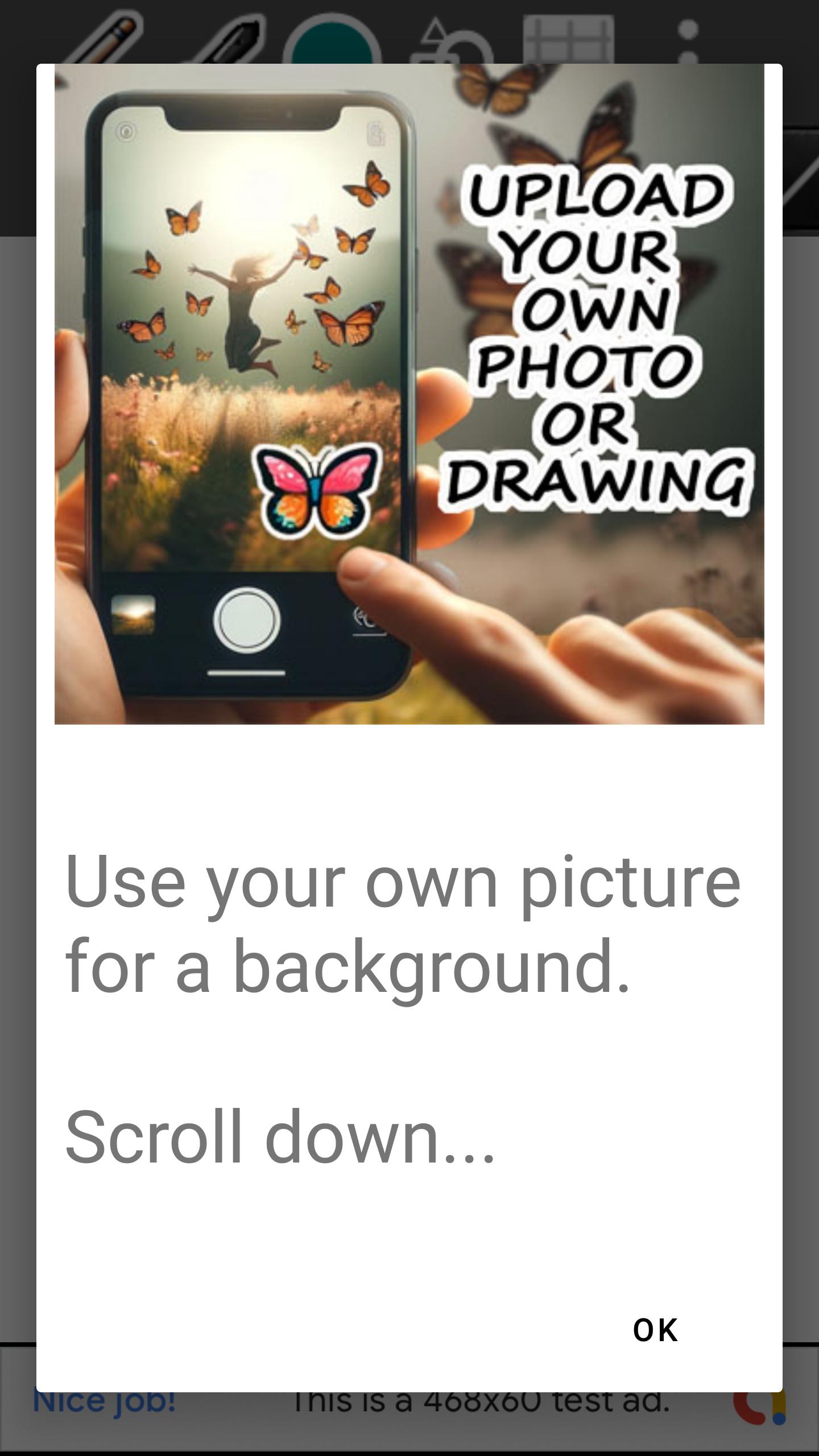Dismiss the dialog with OK

point(655,1330)
